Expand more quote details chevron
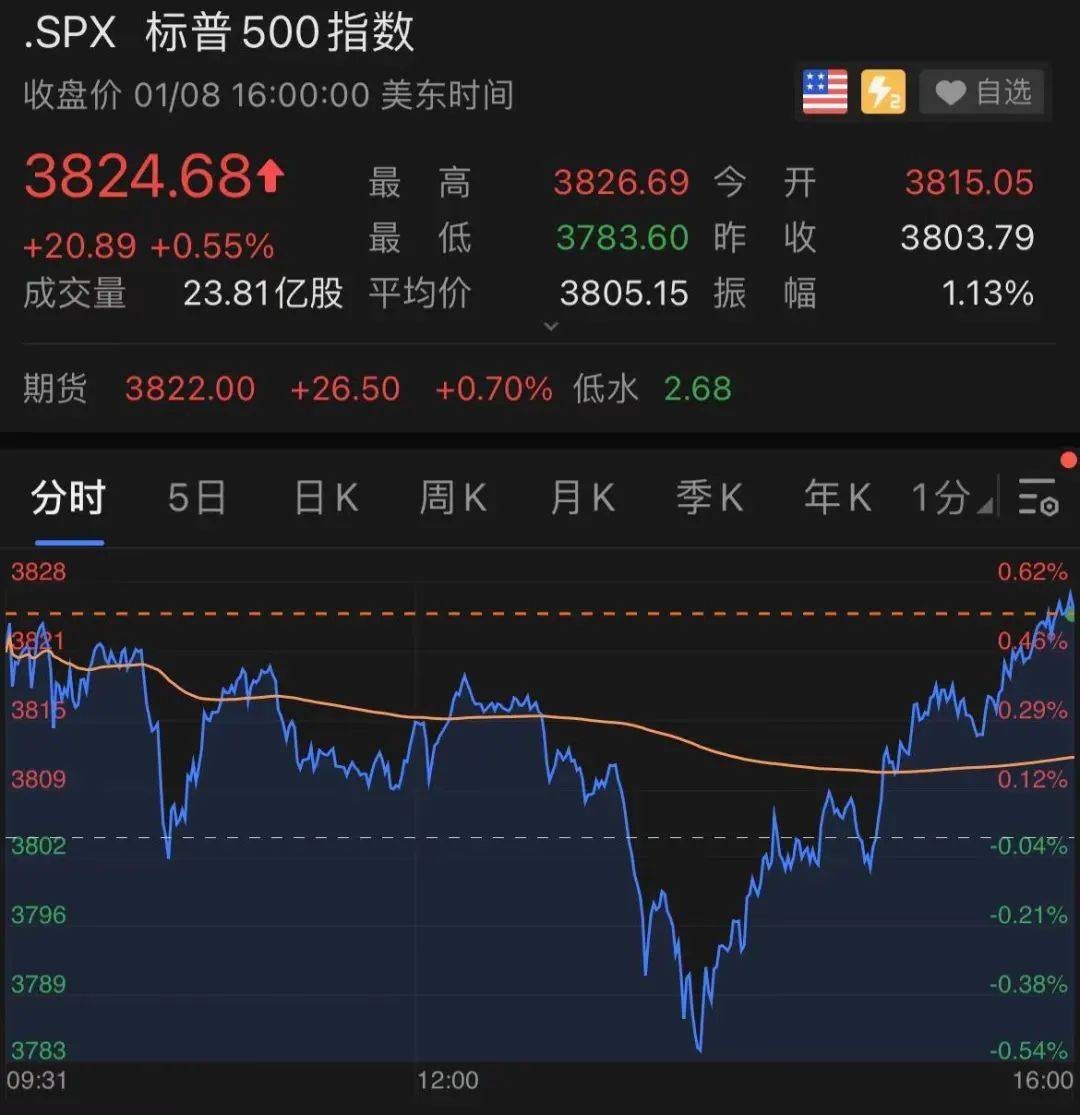Viewport: 1080px width, 1115px height. (551, 326)
